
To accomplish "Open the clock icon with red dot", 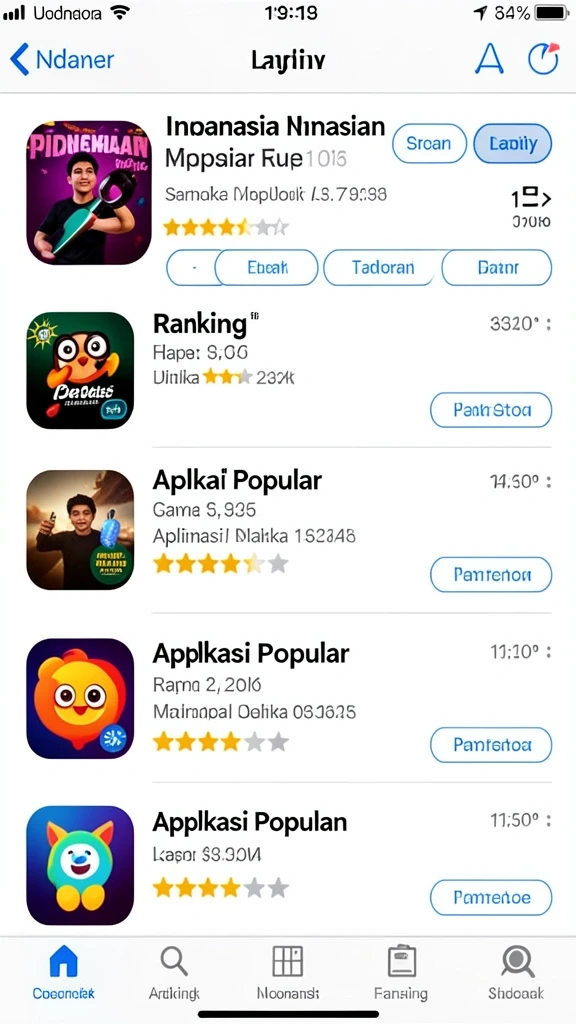I will (x=543, y=59).
